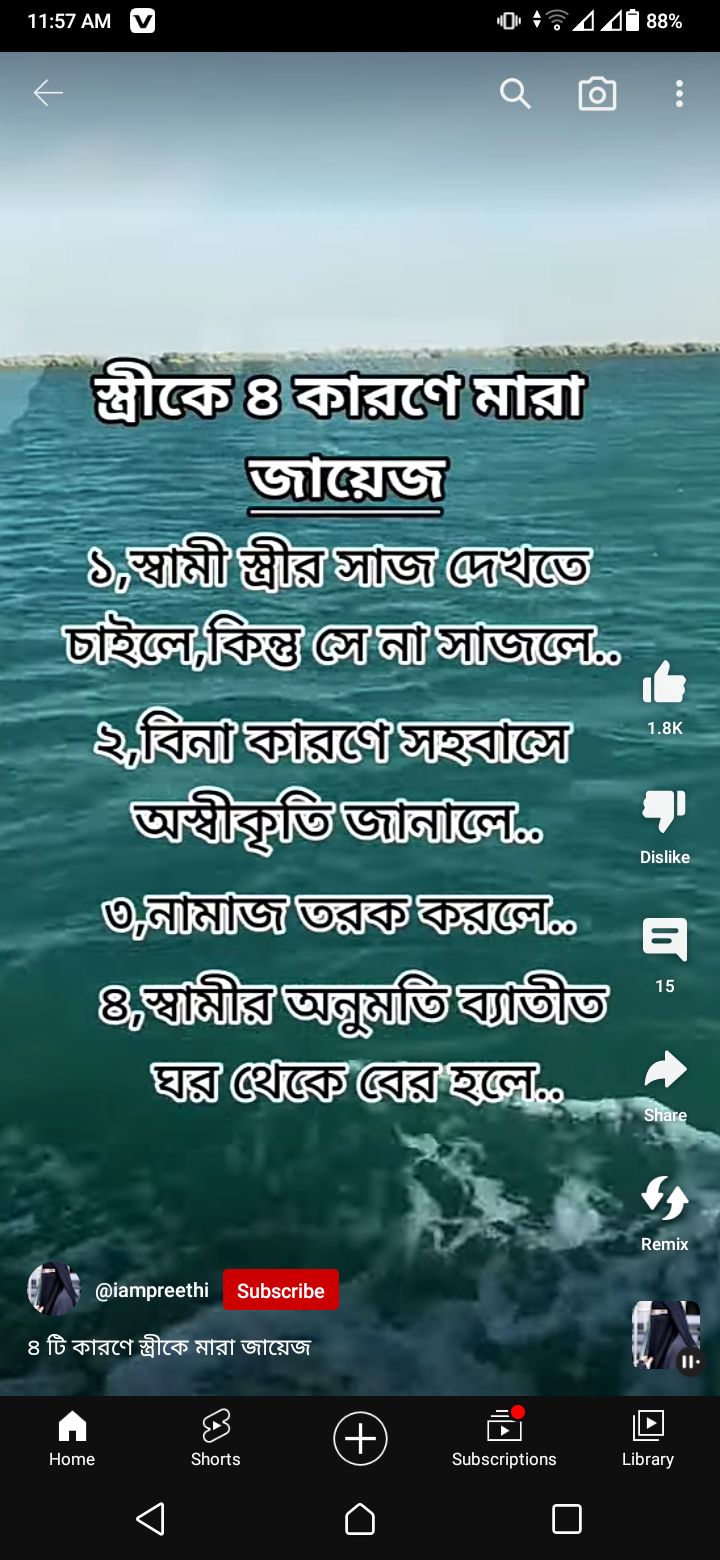Viewport: 720px width, 1560px height.
Task: Switch to the Library tab
Action: [x=648, y=1438]
